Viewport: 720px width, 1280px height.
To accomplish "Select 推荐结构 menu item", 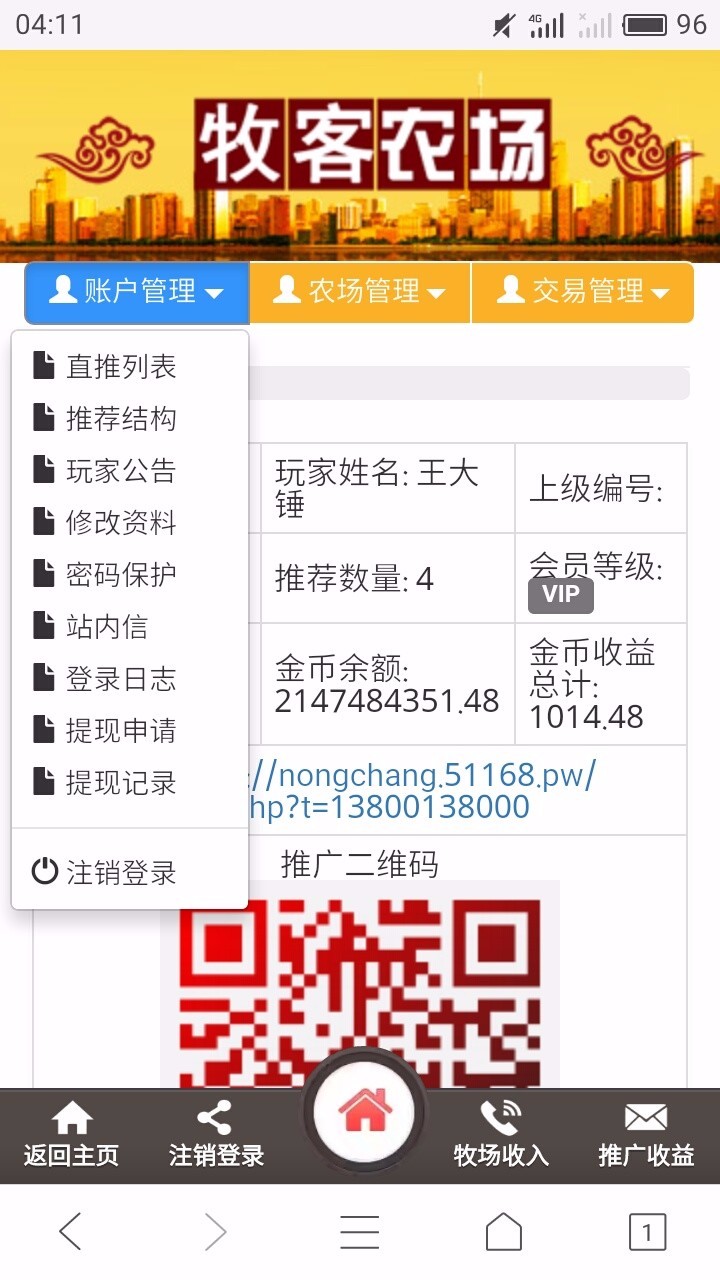I will 120,419.
